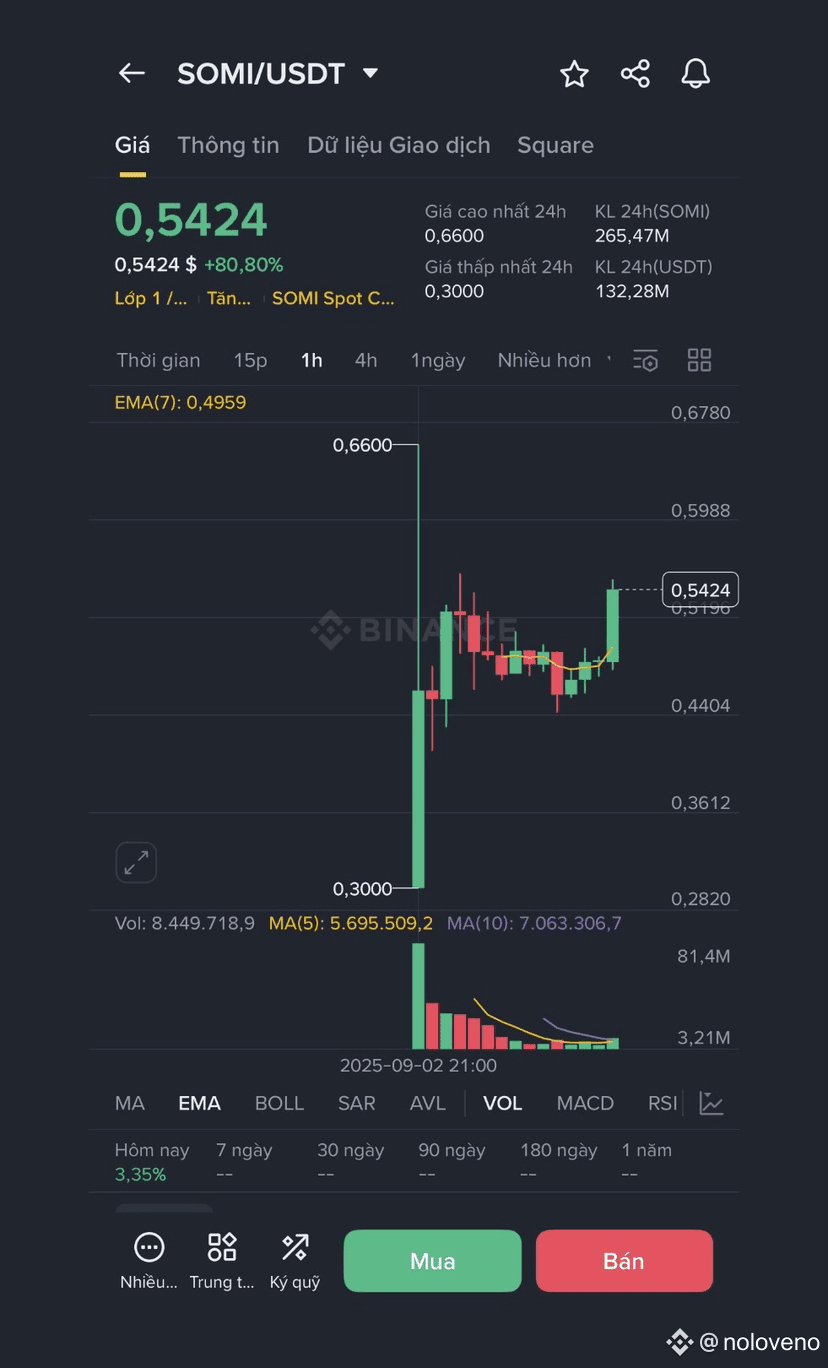
Task: Tap the Mua buy button
Action: pos(433,1261)
